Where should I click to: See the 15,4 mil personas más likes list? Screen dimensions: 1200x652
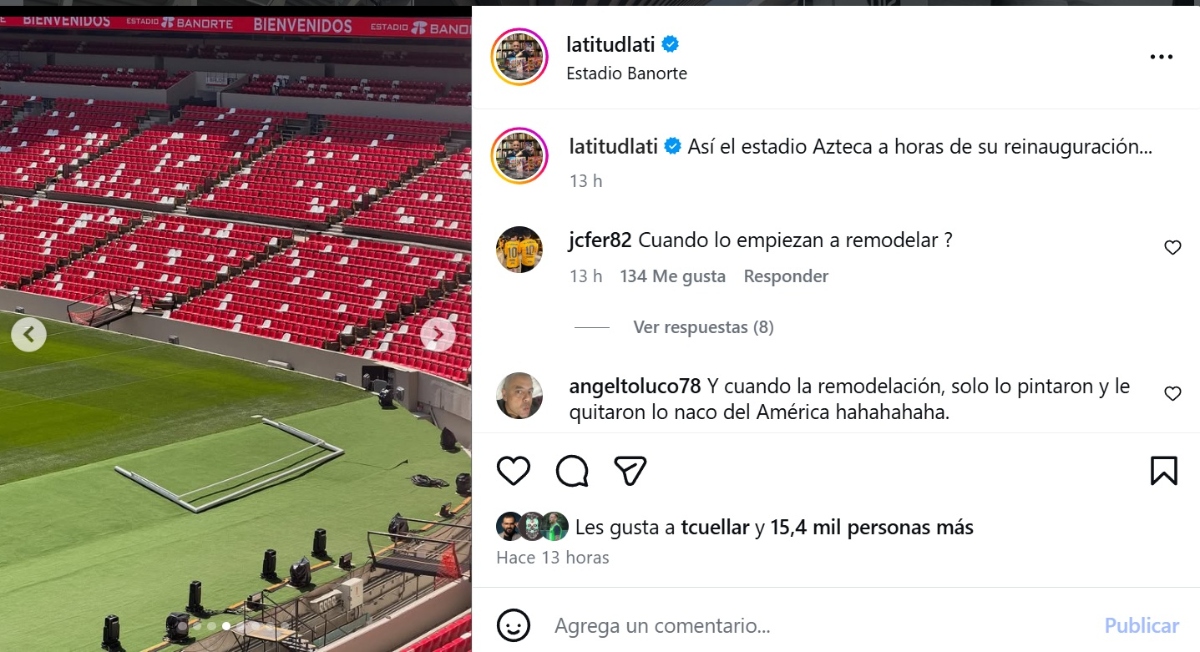click(871, 527)
